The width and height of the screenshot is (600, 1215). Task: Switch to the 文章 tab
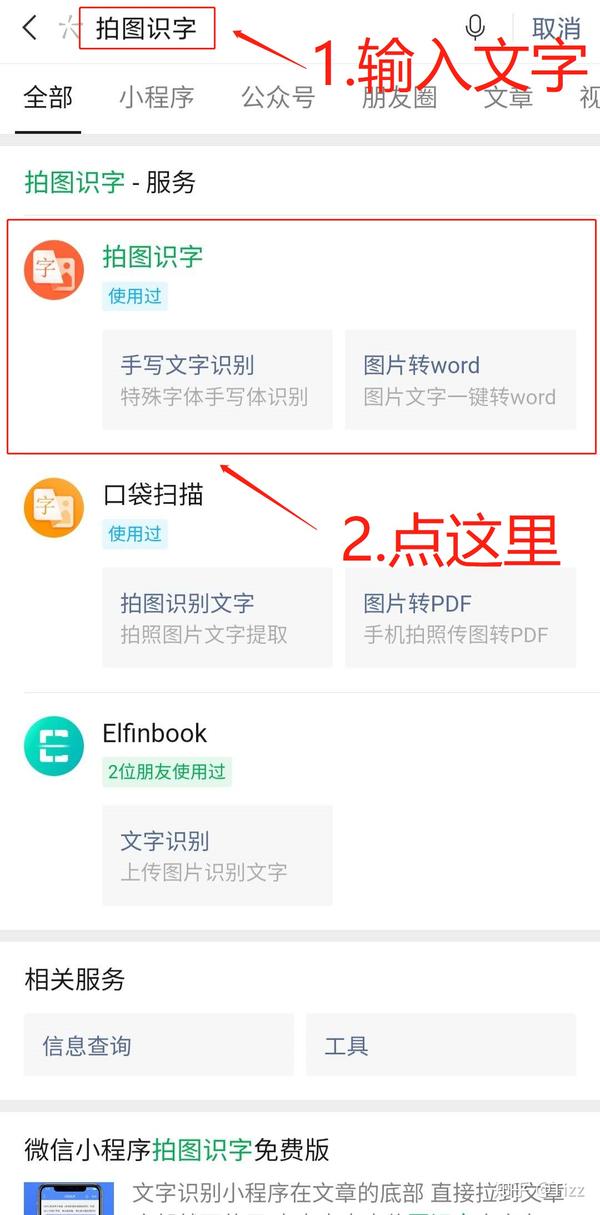click(508, 97)
